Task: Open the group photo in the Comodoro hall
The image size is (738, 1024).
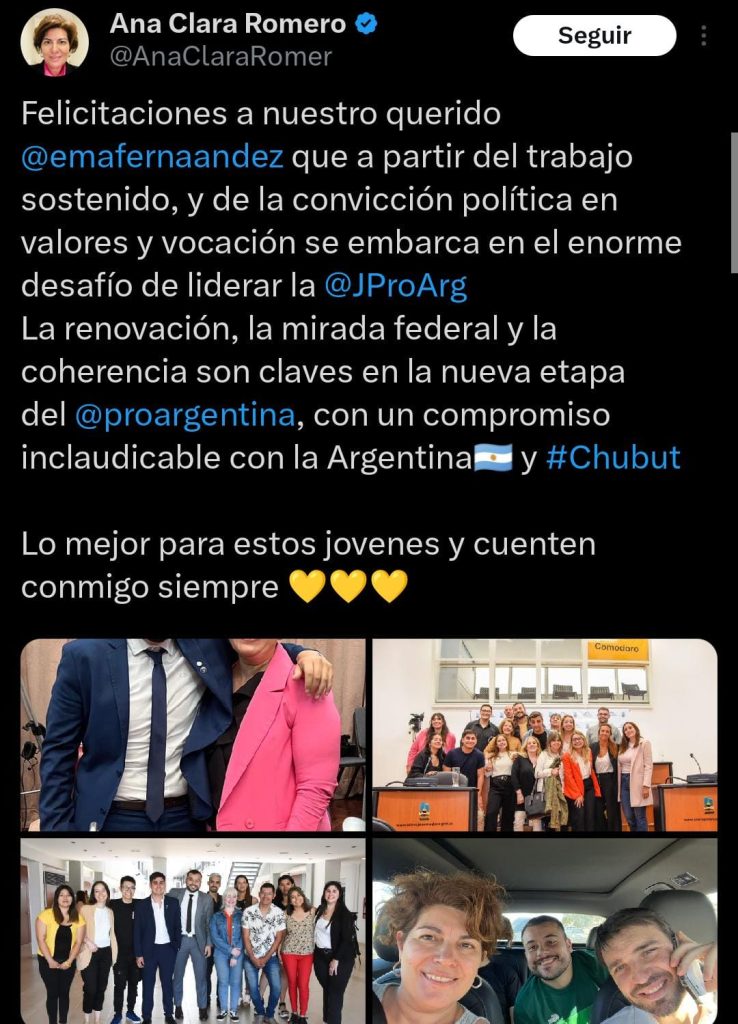Action: pos(545,735)
